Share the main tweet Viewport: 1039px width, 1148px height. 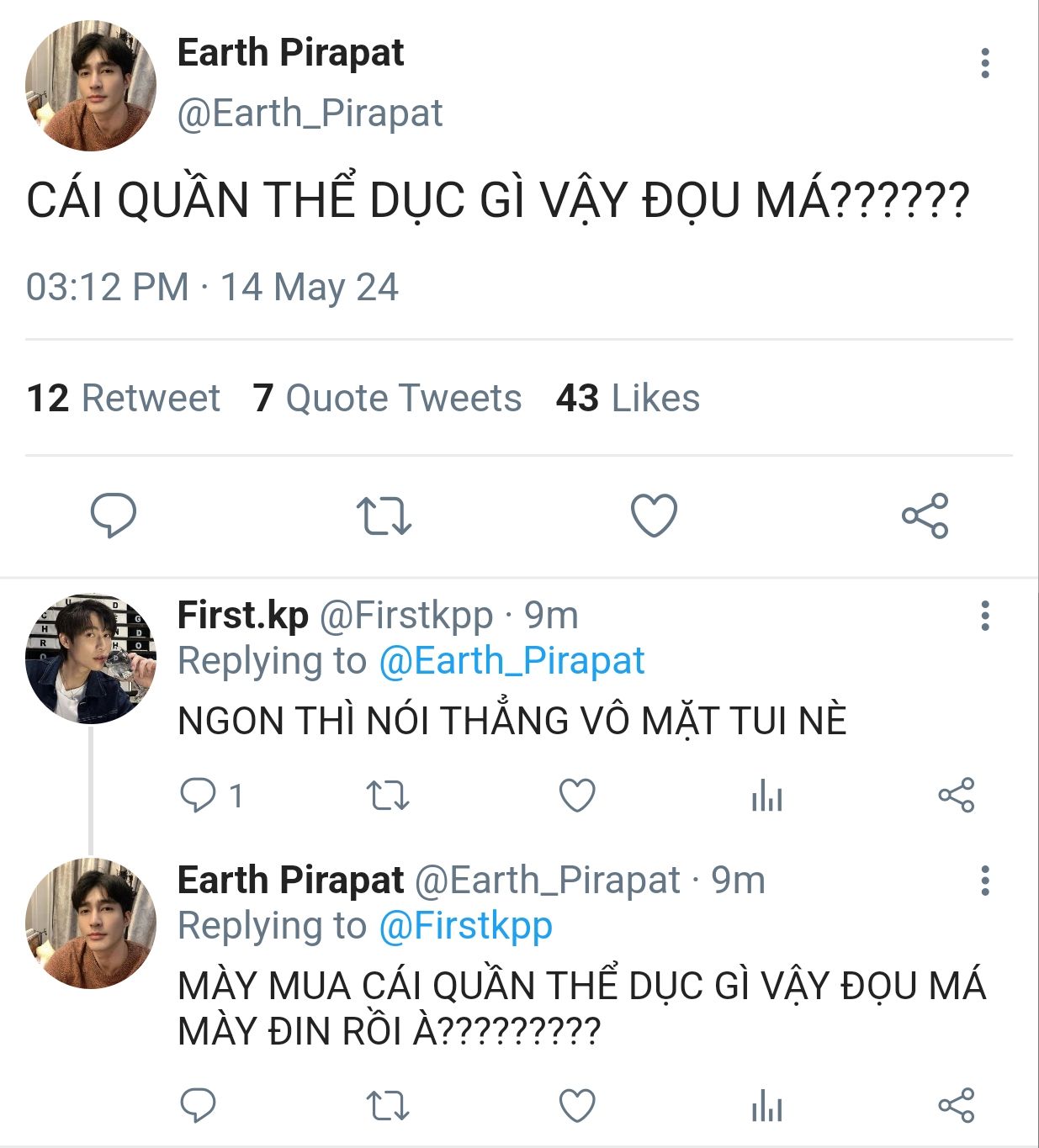tap(925, 516)
